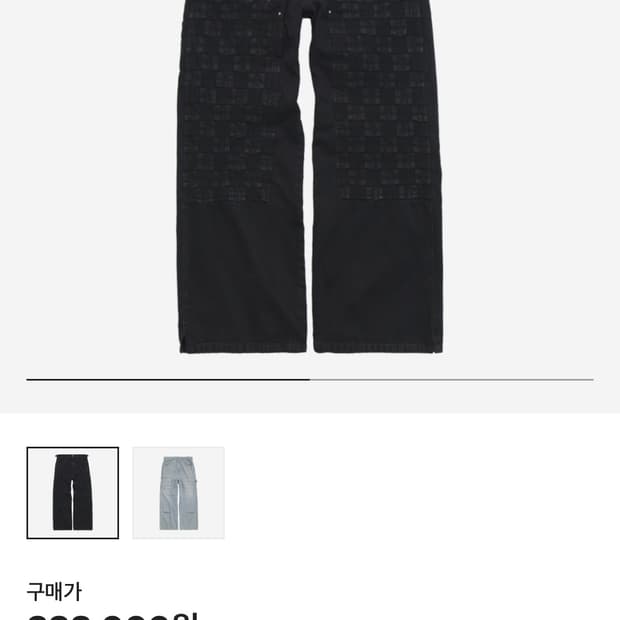This screenshot has height=620, width=620.
Task: Select the light blue jeans thumbnail
Action: (x=178, y=493)
